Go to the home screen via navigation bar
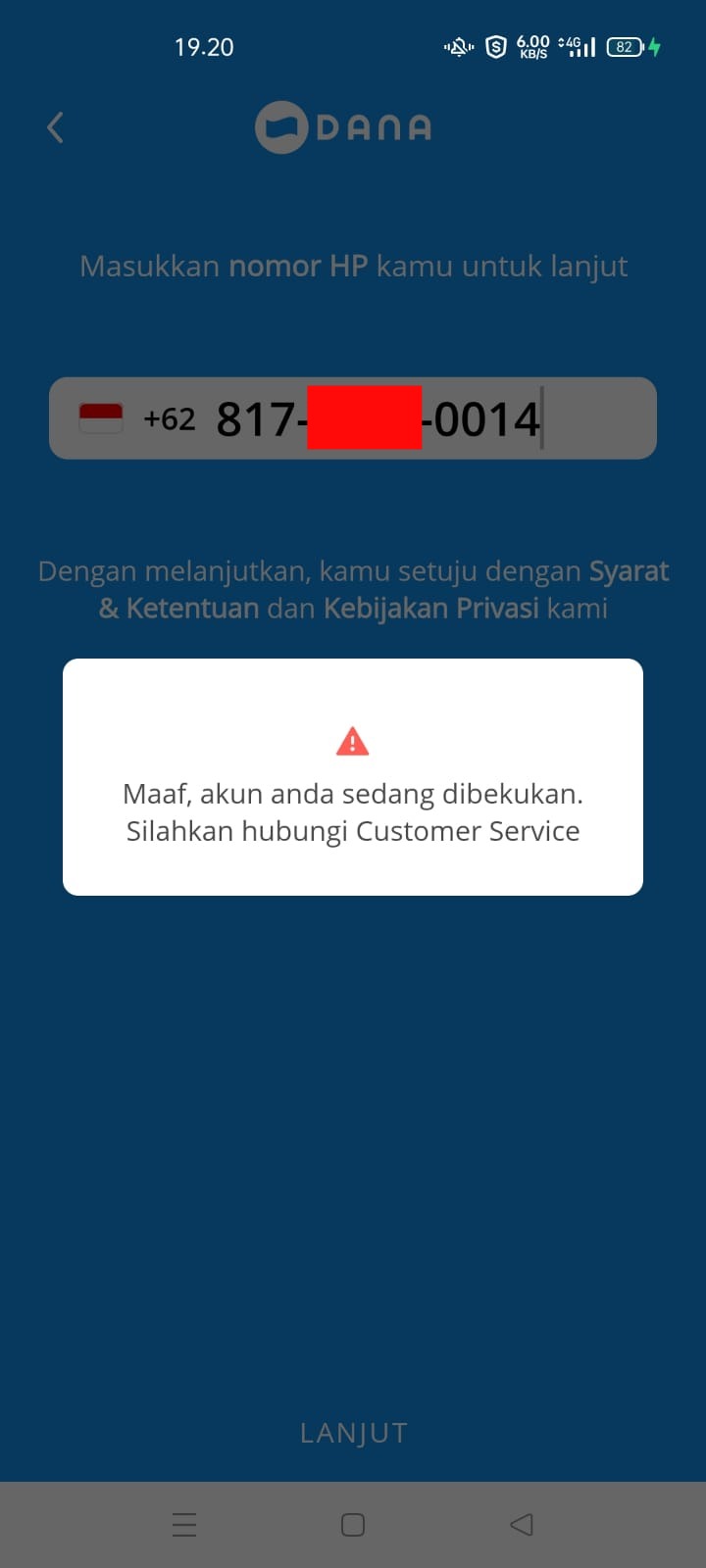Screen dimensions: 706x1568 (353, 1524)
